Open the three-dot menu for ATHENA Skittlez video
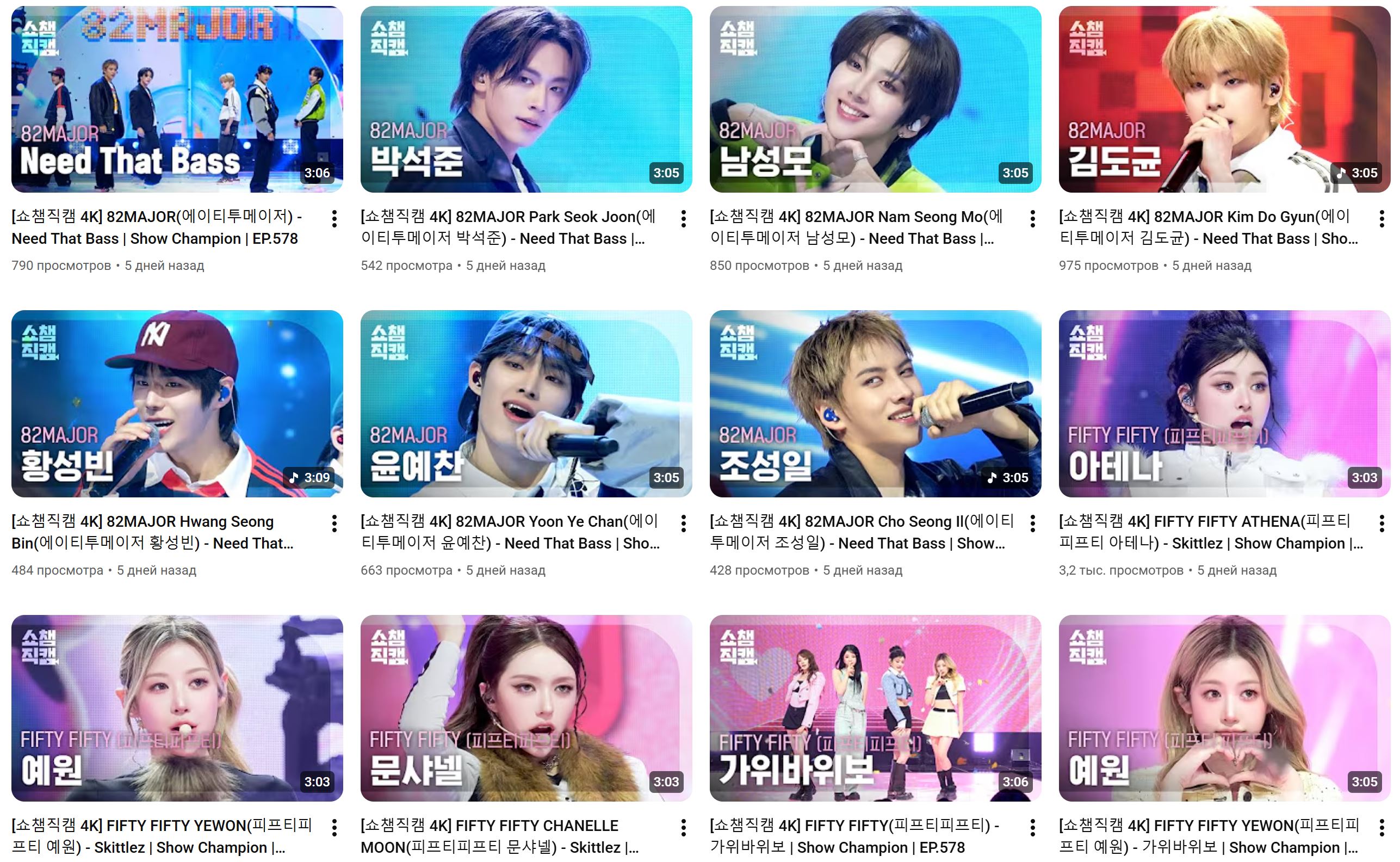Image resolution: width=1400 pixels, height=862 pixels. point(1382,524)
